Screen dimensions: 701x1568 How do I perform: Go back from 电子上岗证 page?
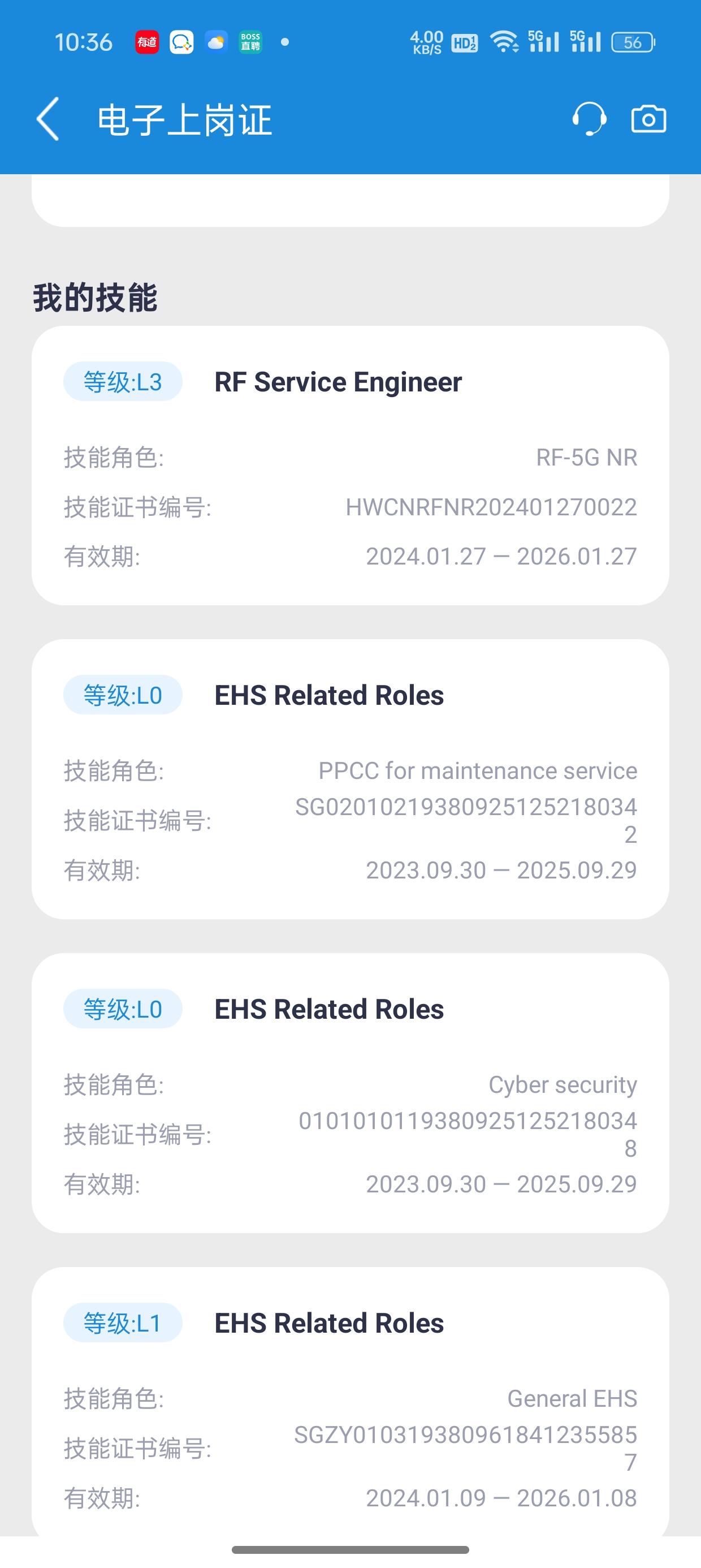click(48, 119)
